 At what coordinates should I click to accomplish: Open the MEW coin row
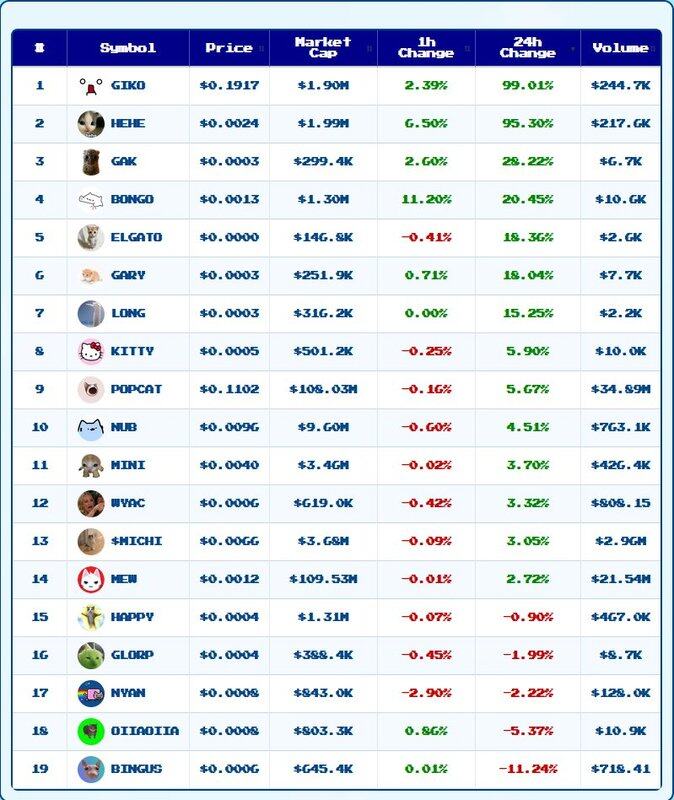point(125,579)
